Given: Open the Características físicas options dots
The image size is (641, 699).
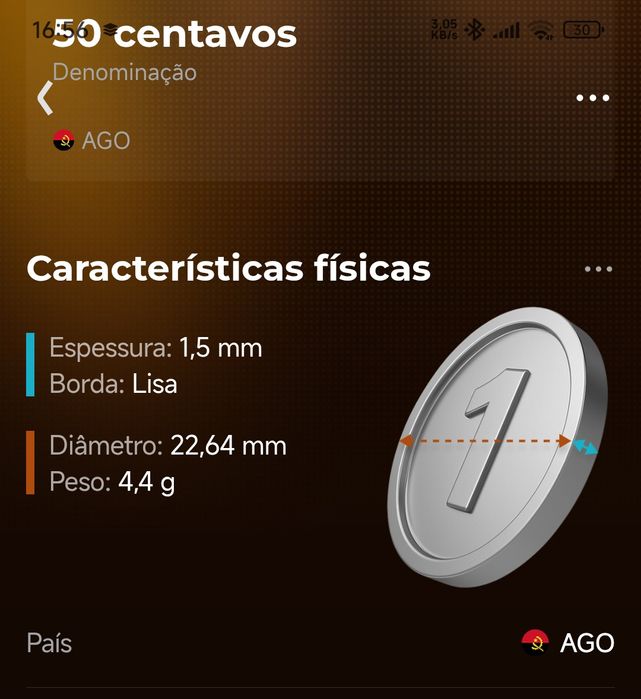Looking at the screenshot, I should tap(598, 269).
